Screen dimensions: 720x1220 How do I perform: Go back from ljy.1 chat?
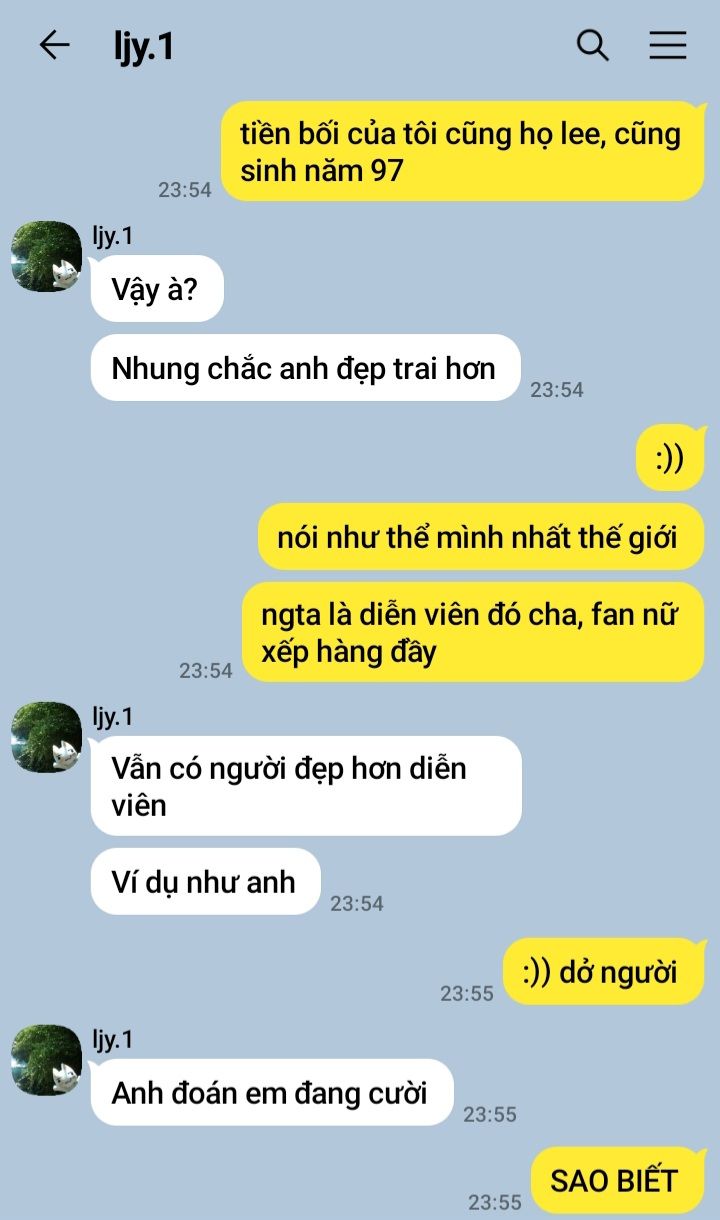[54, 45]
